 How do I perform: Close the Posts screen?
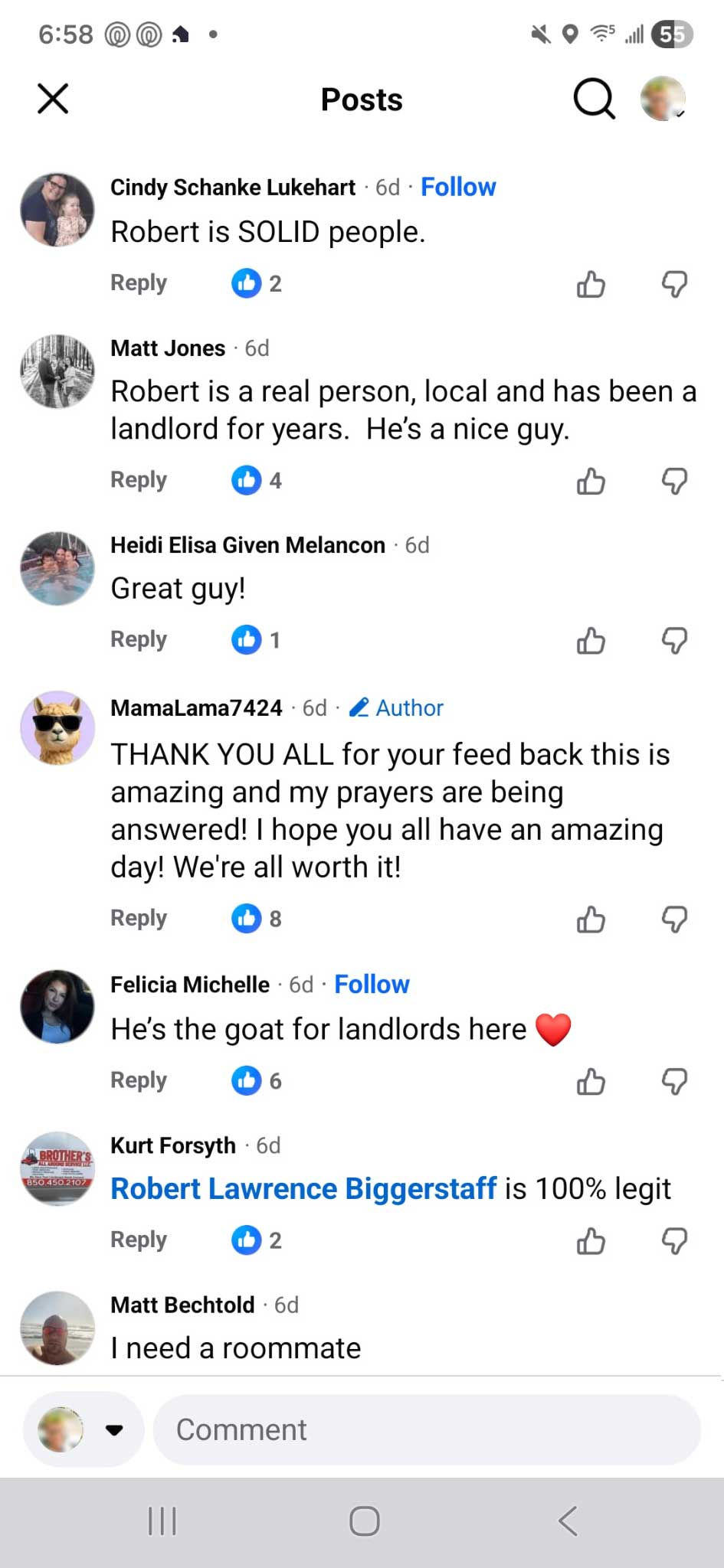click(x=53, y=99)
